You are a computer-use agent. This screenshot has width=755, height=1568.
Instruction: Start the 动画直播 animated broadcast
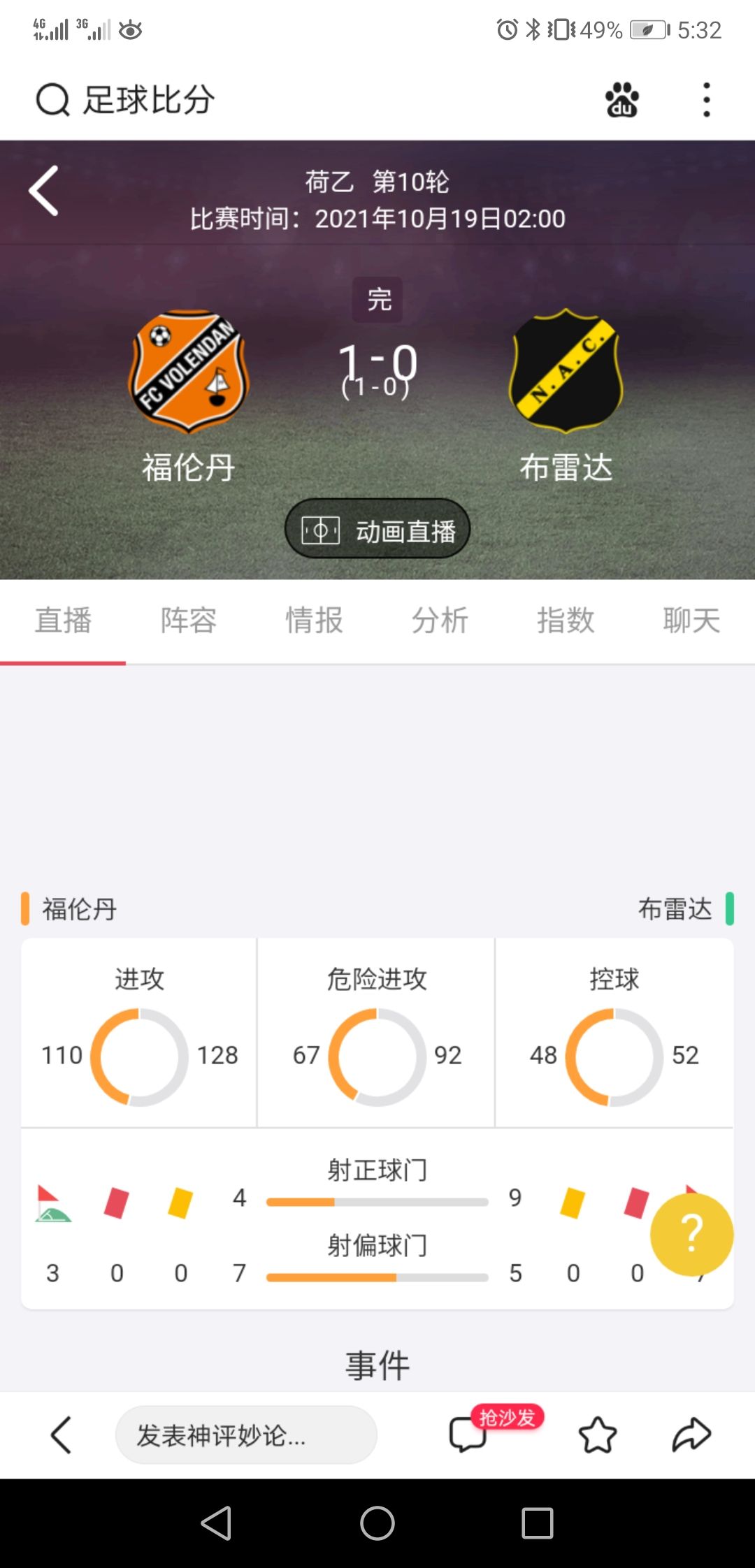pos(377,530)
